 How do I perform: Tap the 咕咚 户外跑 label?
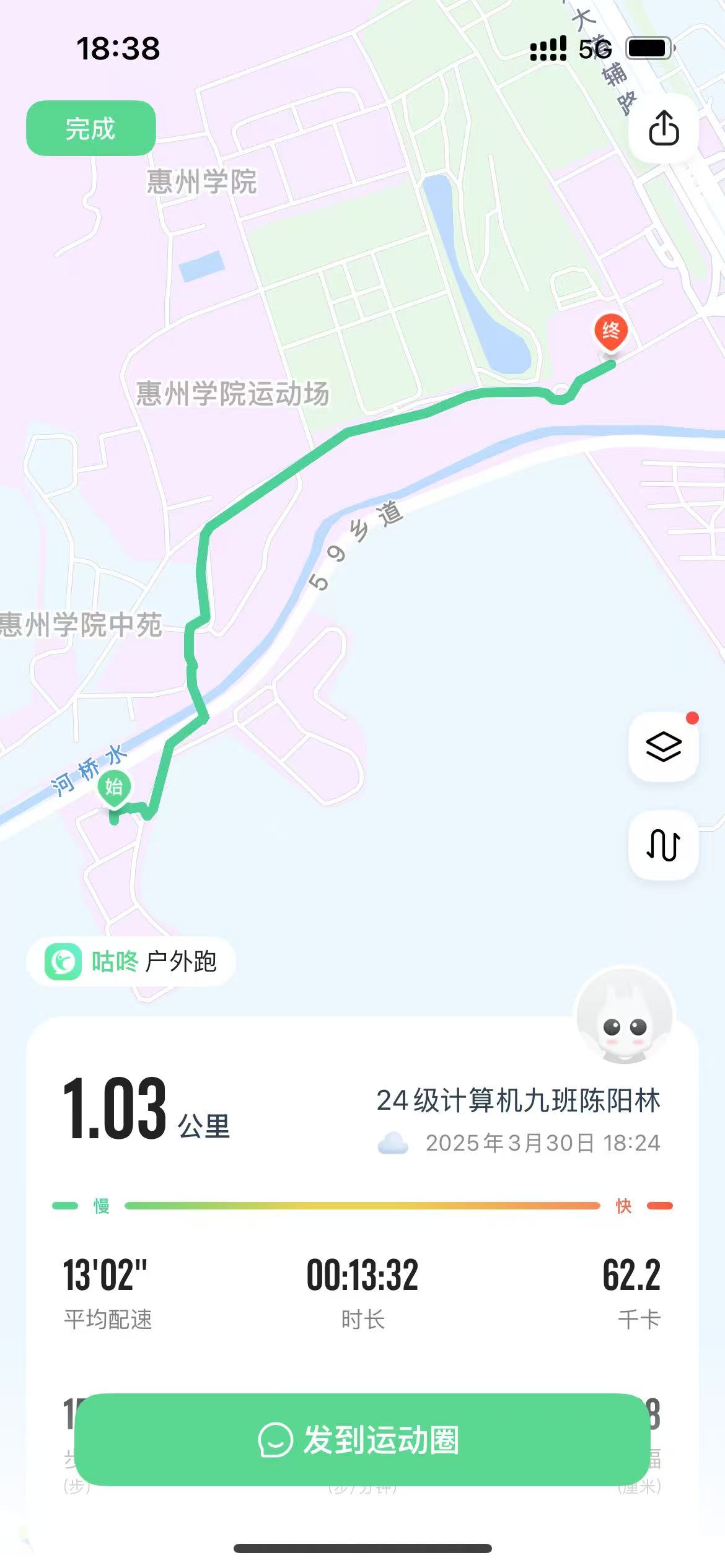[x=131, y=962]
